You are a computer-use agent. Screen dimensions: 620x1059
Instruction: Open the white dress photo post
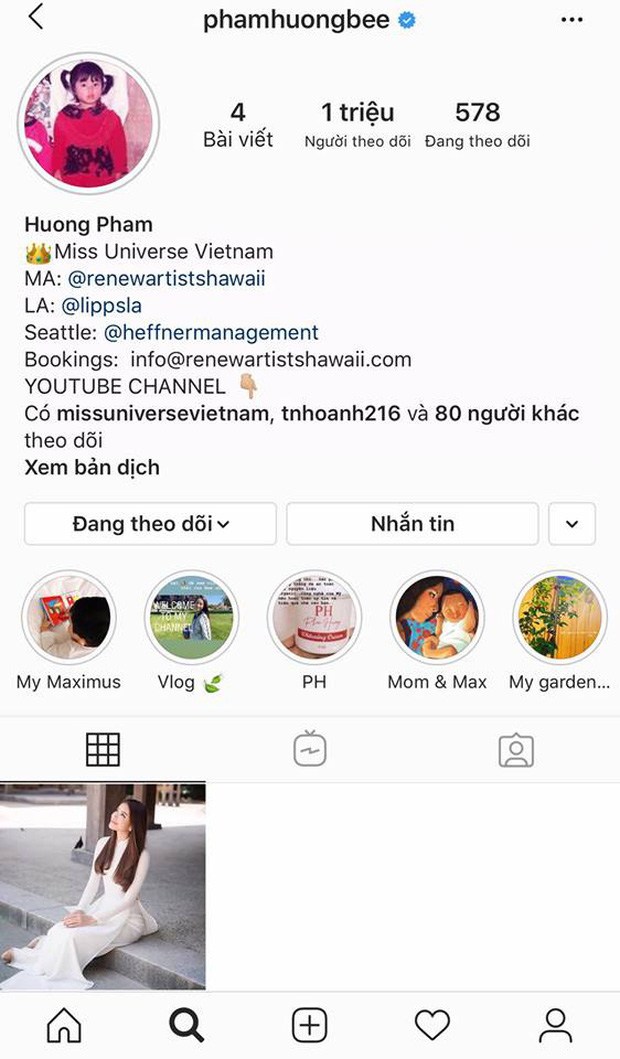[103, 886]
